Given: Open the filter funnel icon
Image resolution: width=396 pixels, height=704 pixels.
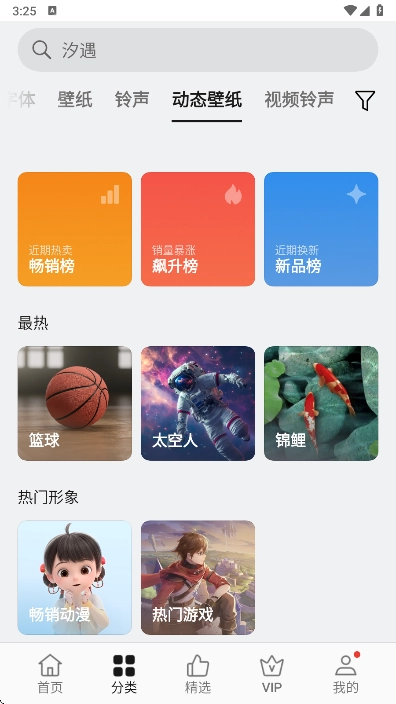Looking at the screenshot, I should click(x=365, y=100).
